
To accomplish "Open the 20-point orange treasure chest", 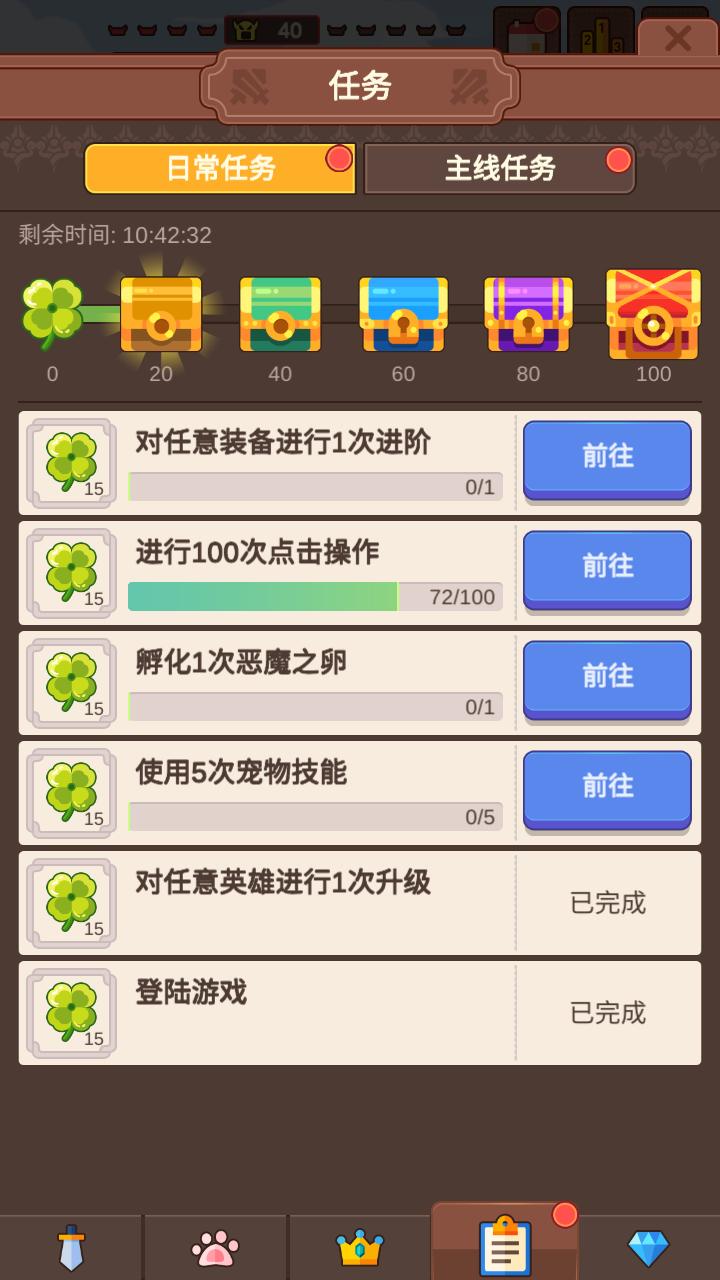I will [161, 315].
